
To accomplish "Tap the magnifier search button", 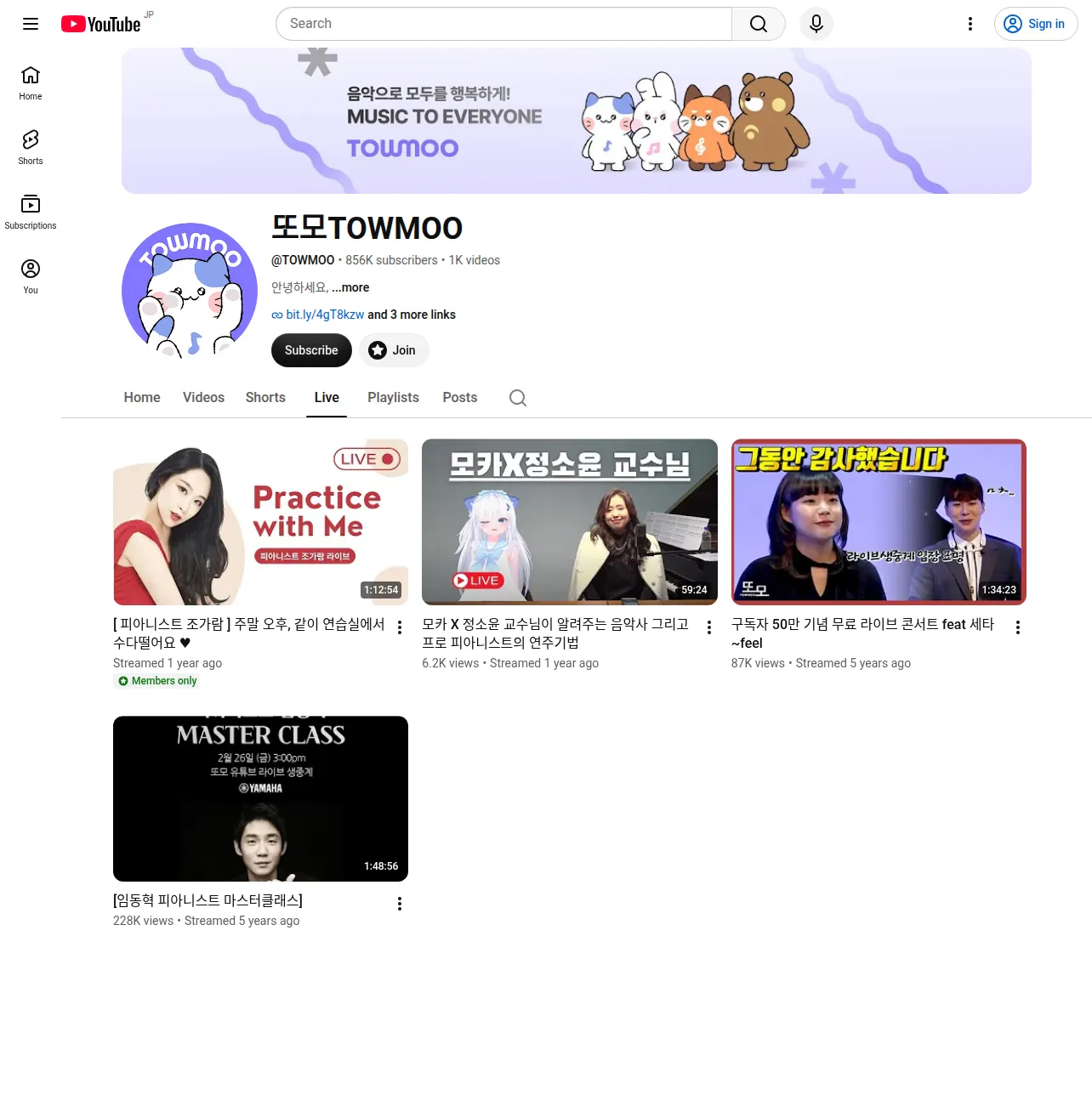I will pyautogui.click(x=759, y=24).
